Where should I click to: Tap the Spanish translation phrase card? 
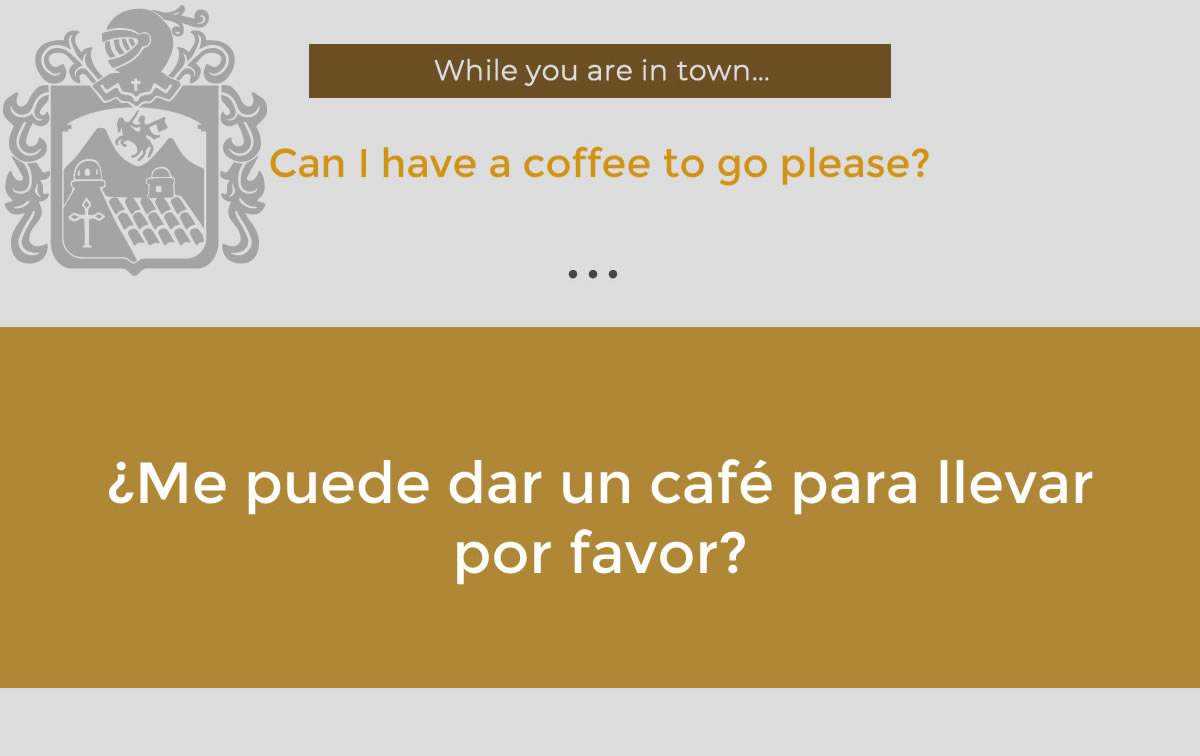click(600, 507)
